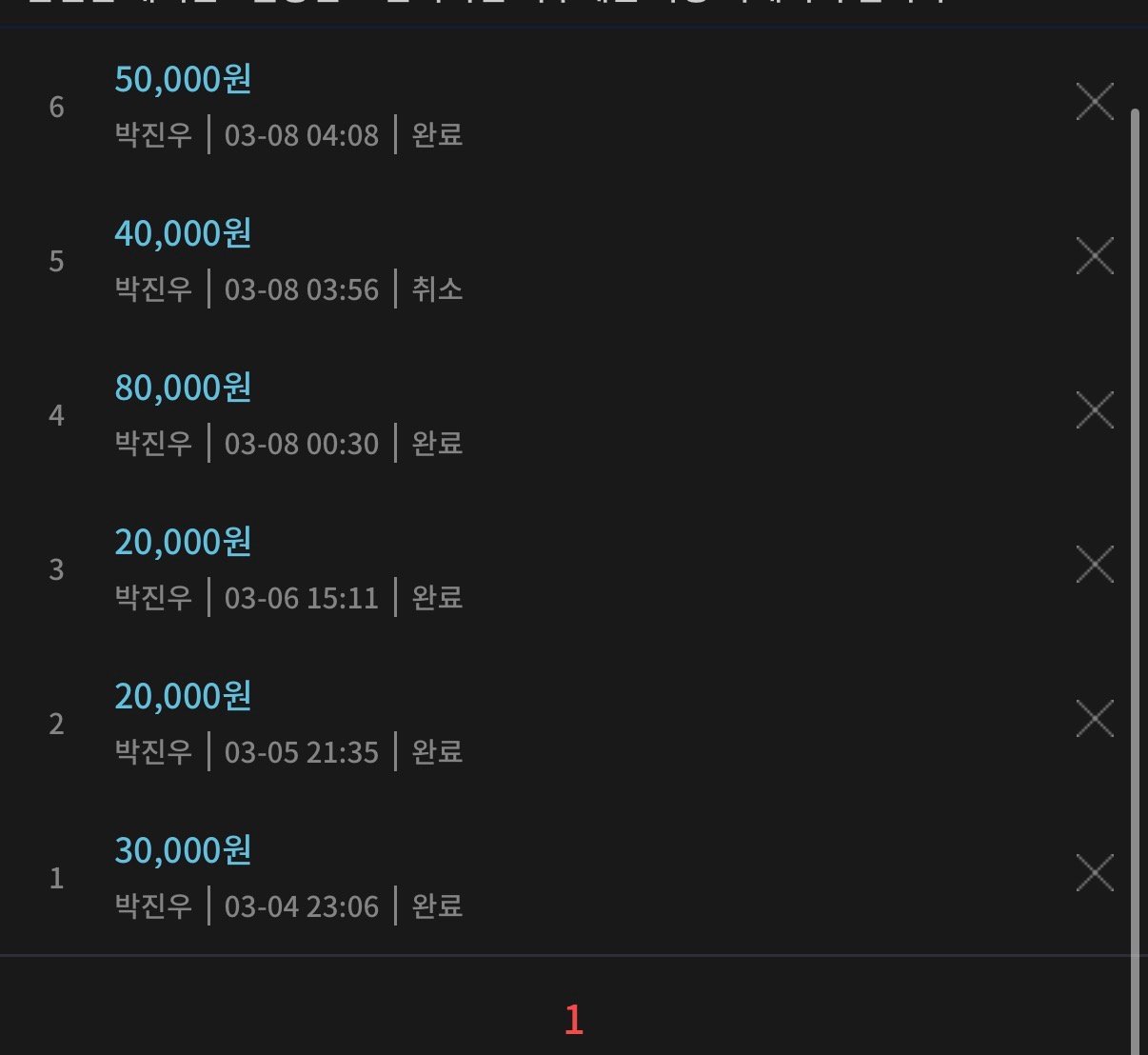Screen dimensions: 1148x1055
Task: Delete the 20,000원 entry dated 03-05 21:35
Action: [x=1095, y=719]
